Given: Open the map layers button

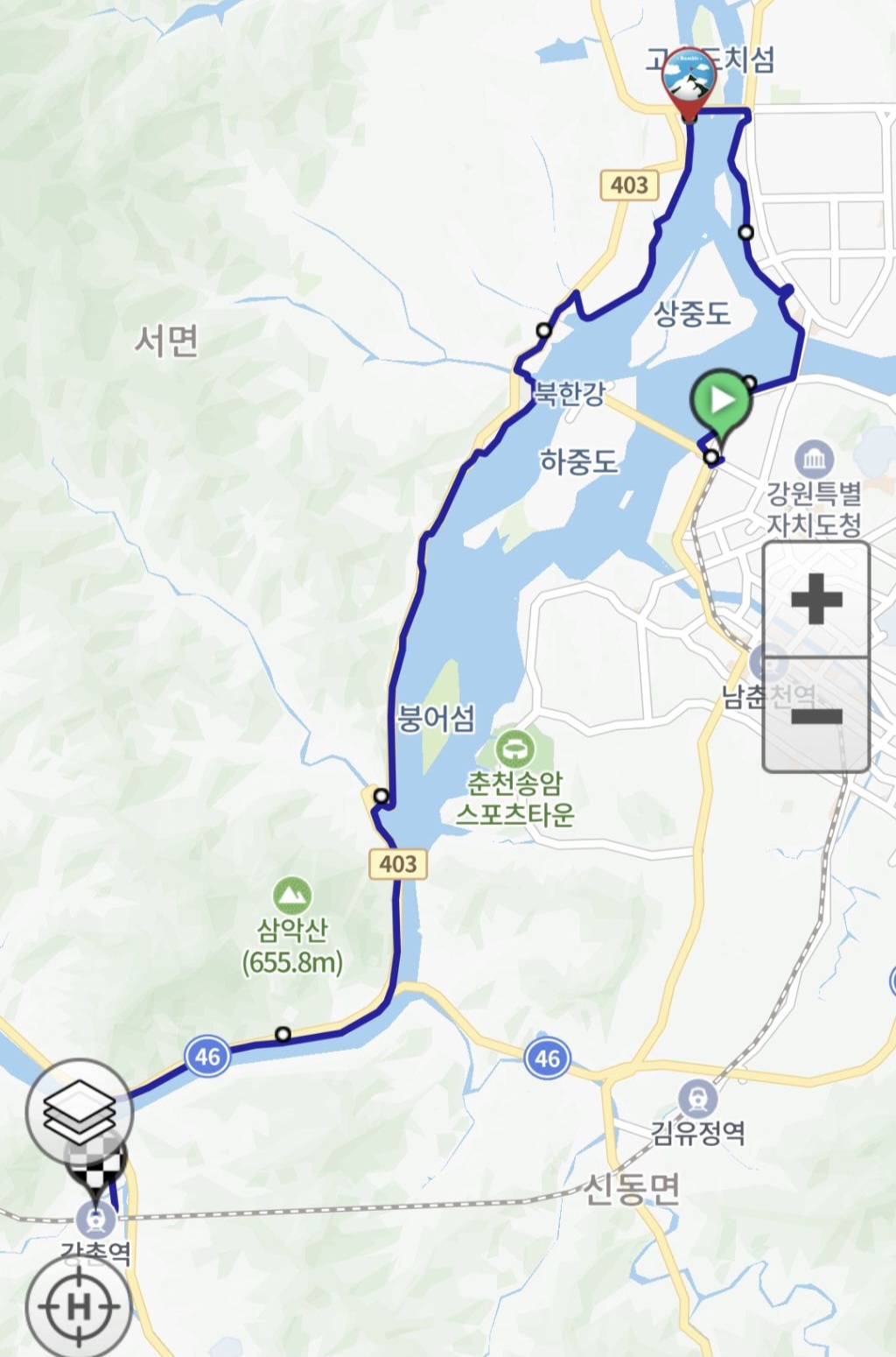Looking at the screenshot, I should (80, 1113).
